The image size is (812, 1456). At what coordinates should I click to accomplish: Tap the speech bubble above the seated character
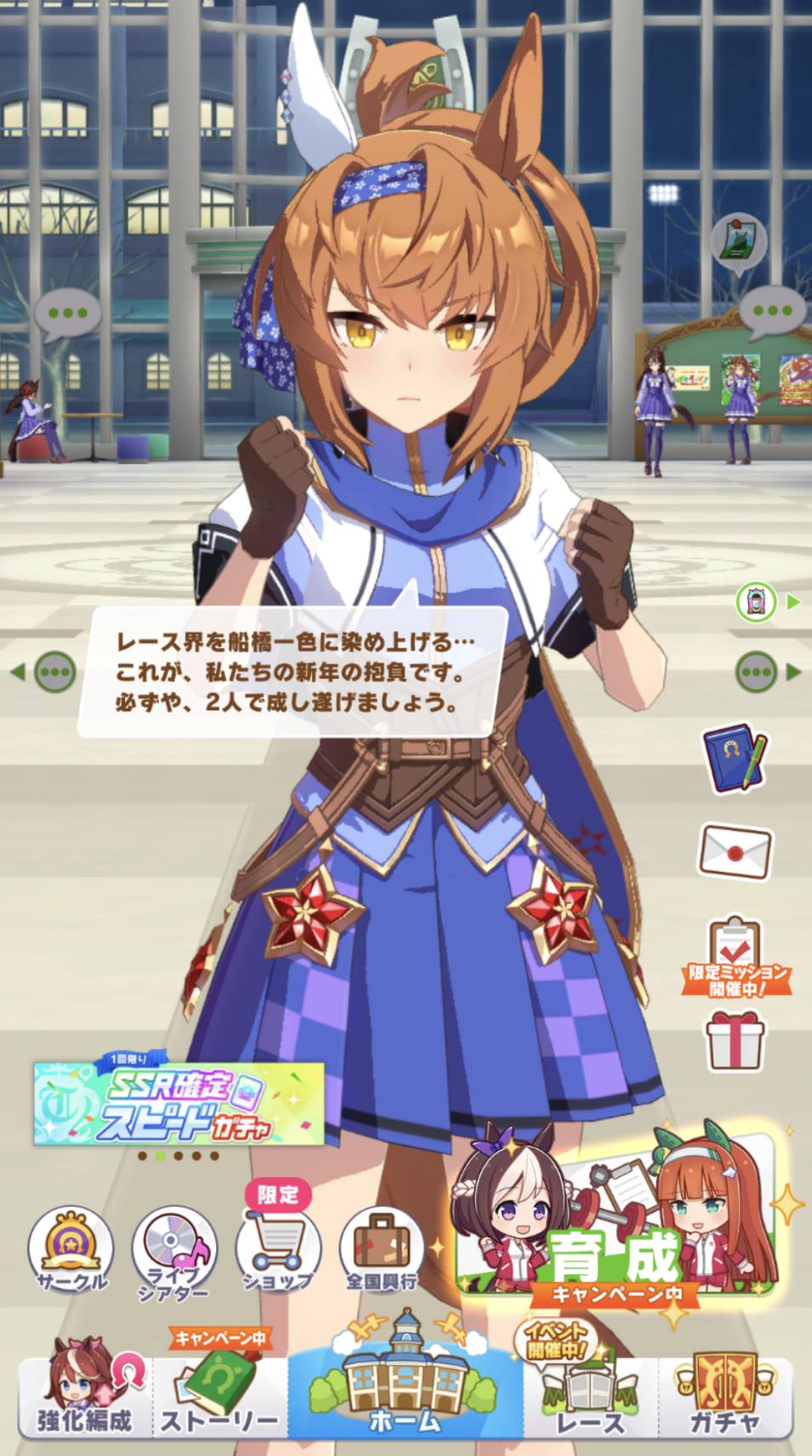point(67,314)
